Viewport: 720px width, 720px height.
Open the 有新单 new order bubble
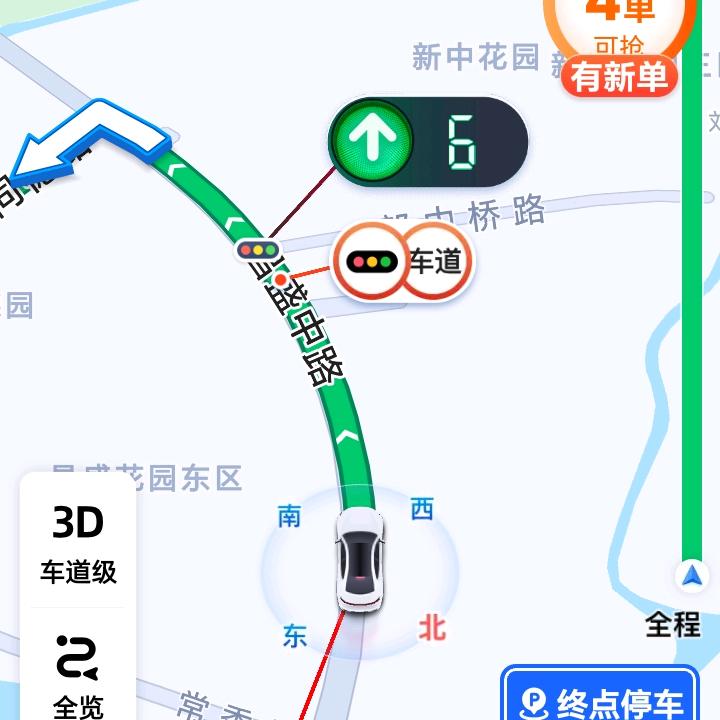(620, 76)
